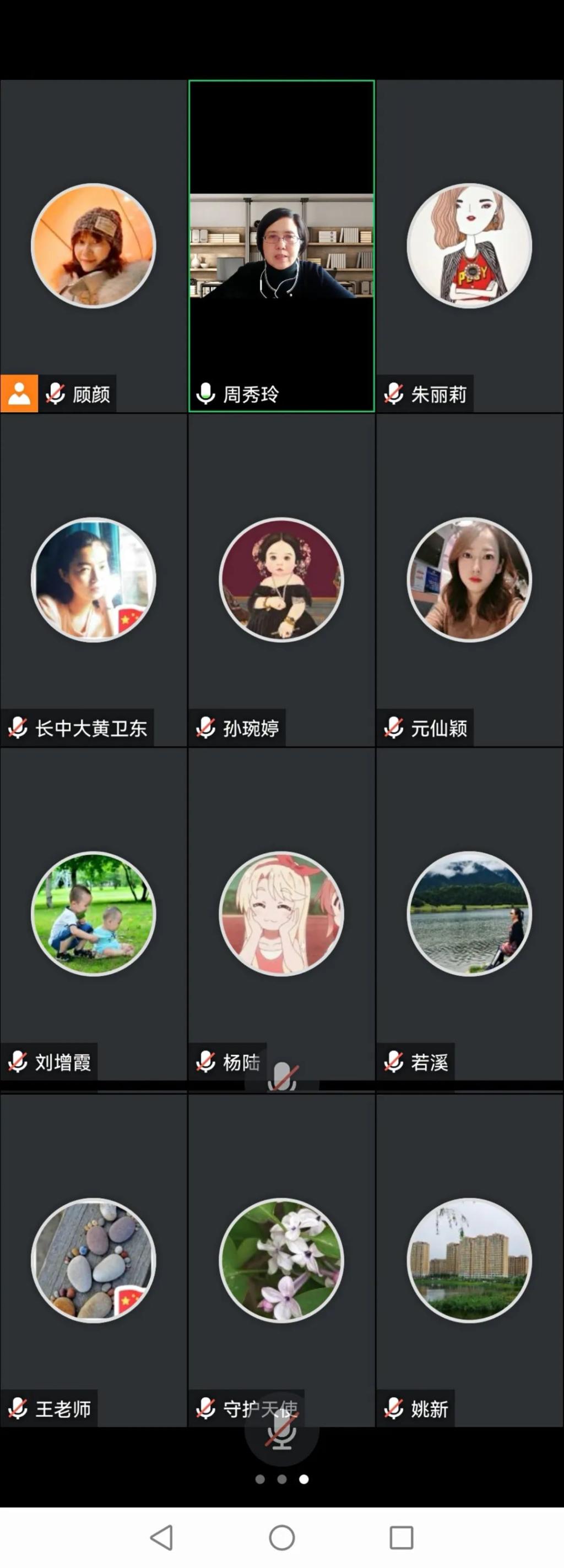
Task: Open 孙琬婷's participant tile
Action: click(281, 580)
